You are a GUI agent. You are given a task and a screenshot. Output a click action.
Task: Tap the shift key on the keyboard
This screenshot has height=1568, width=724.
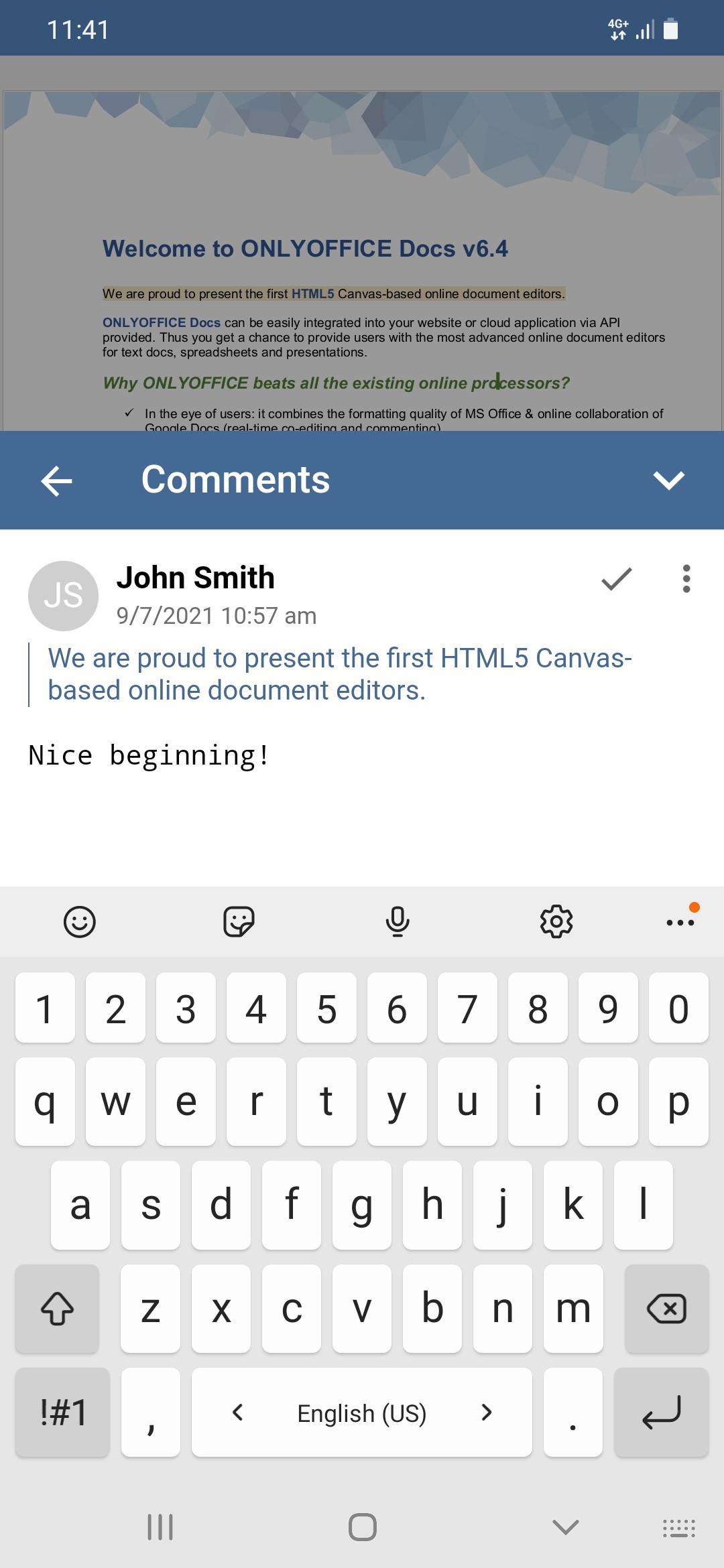[58, 1309]
